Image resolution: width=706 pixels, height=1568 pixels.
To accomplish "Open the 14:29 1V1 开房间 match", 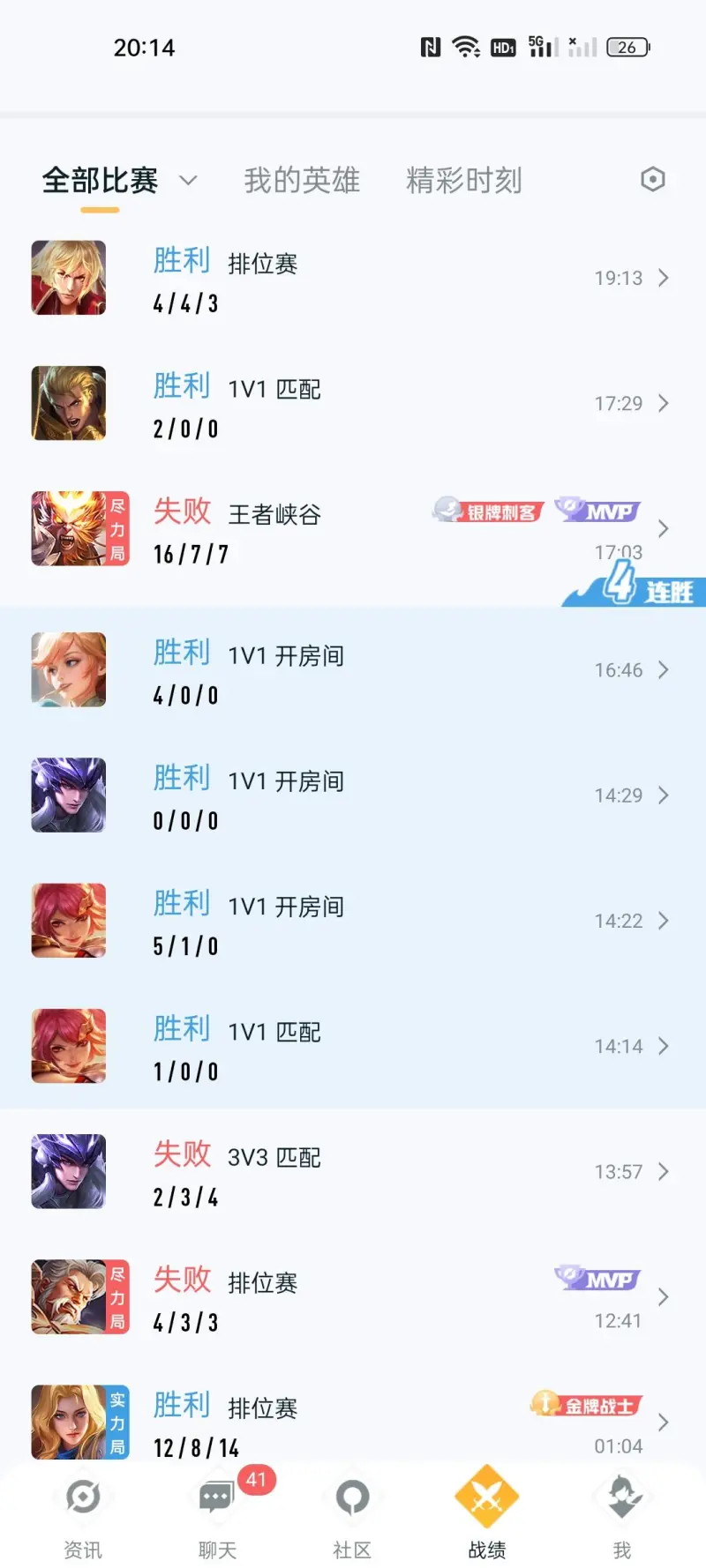I will coord(353,795).
